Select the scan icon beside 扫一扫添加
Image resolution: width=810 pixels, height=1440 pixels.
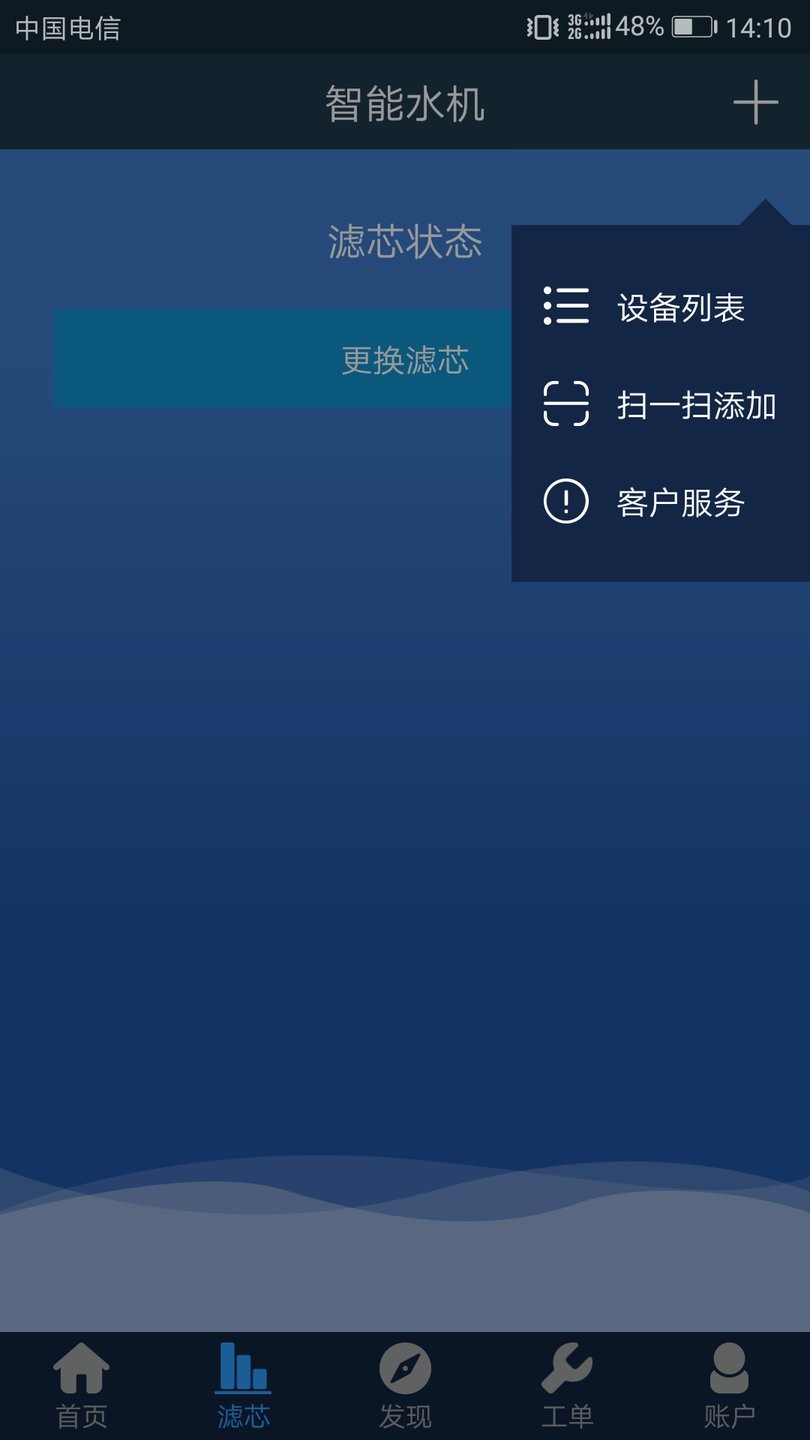pos(565,405)
